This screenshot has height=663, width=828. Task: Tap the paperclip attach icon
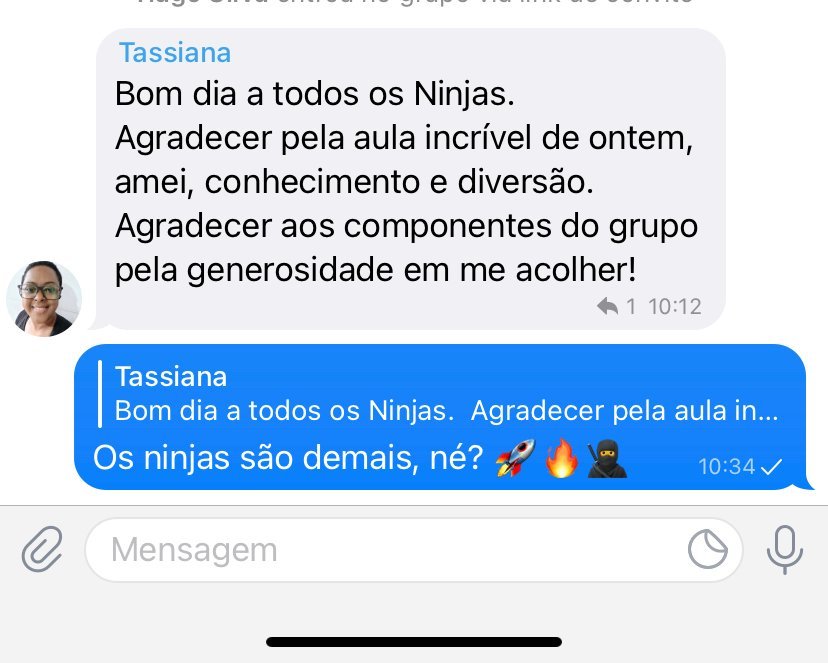[x=42, y=549]
